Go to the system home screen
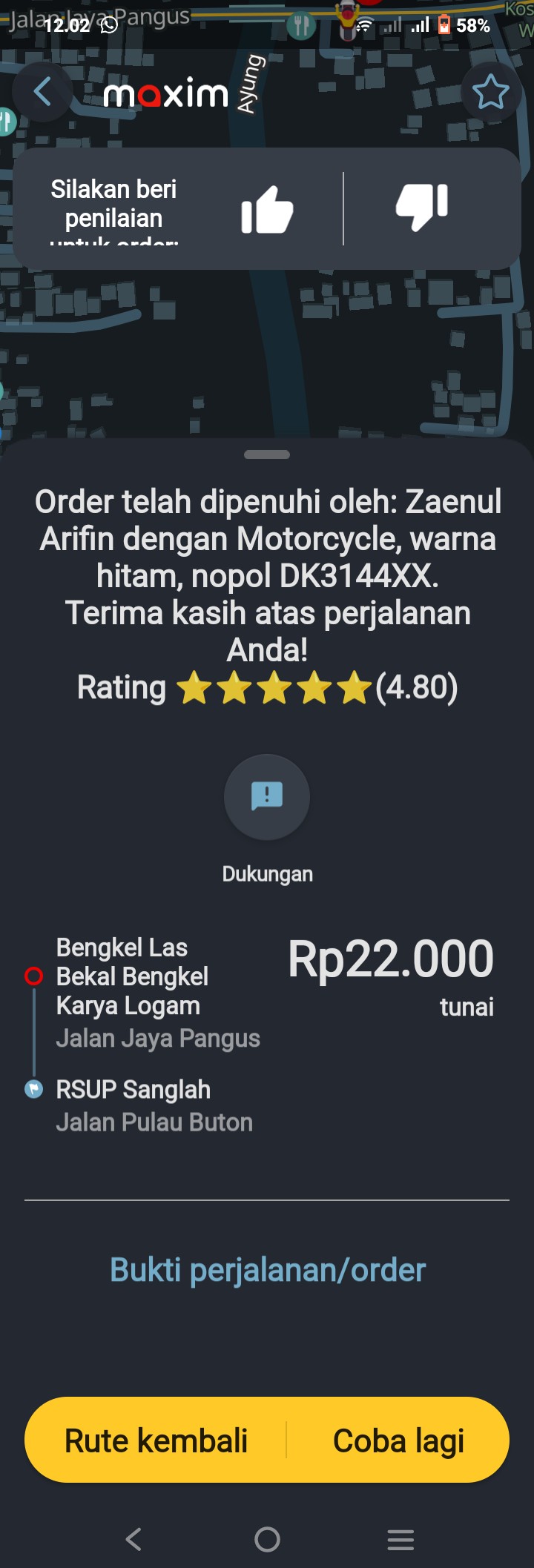Image resolution: width=534 pixels, height=1568 pixels. click(267, 1540)
